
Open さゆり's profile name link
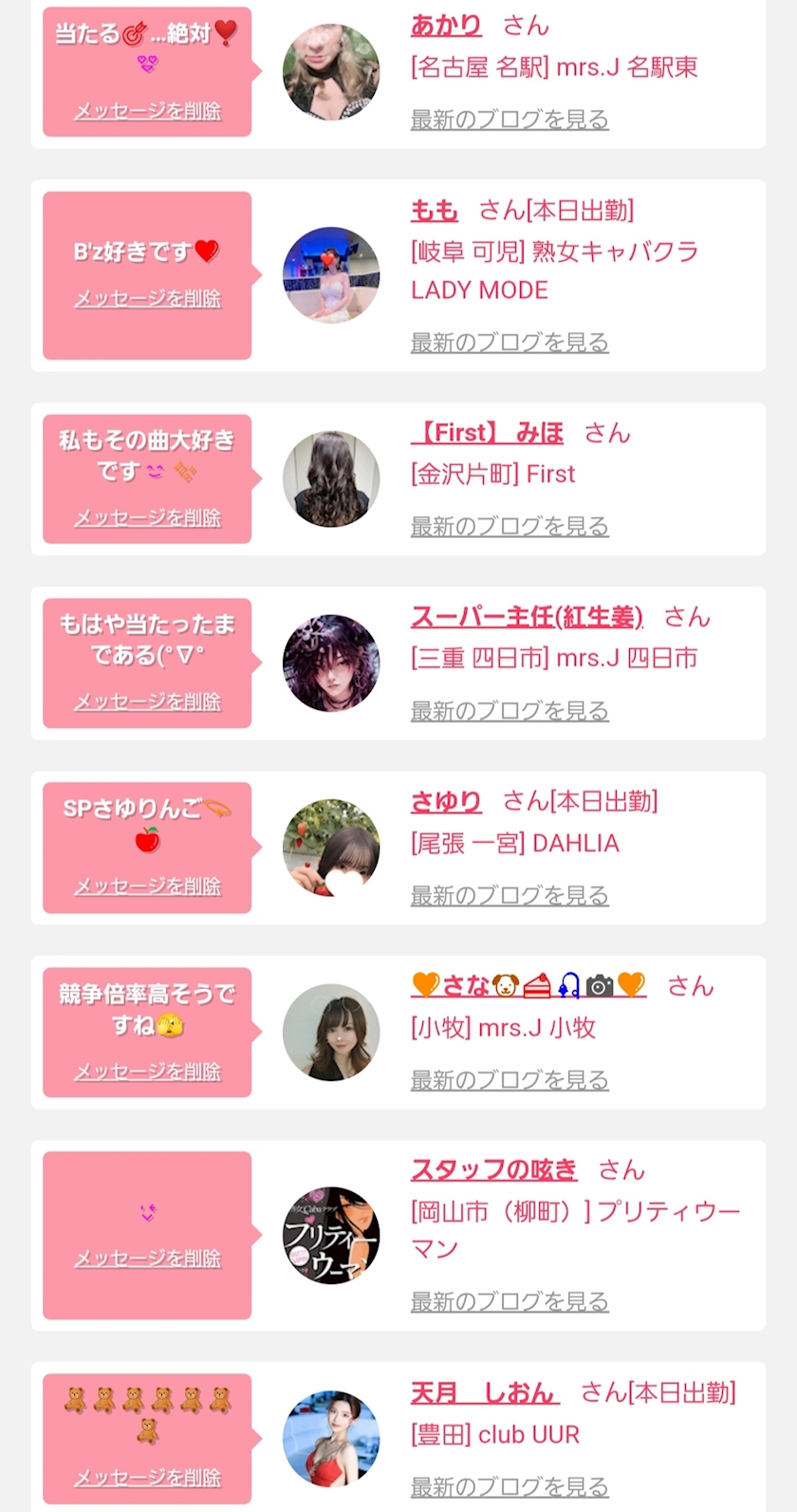click(x=446, y=802)
